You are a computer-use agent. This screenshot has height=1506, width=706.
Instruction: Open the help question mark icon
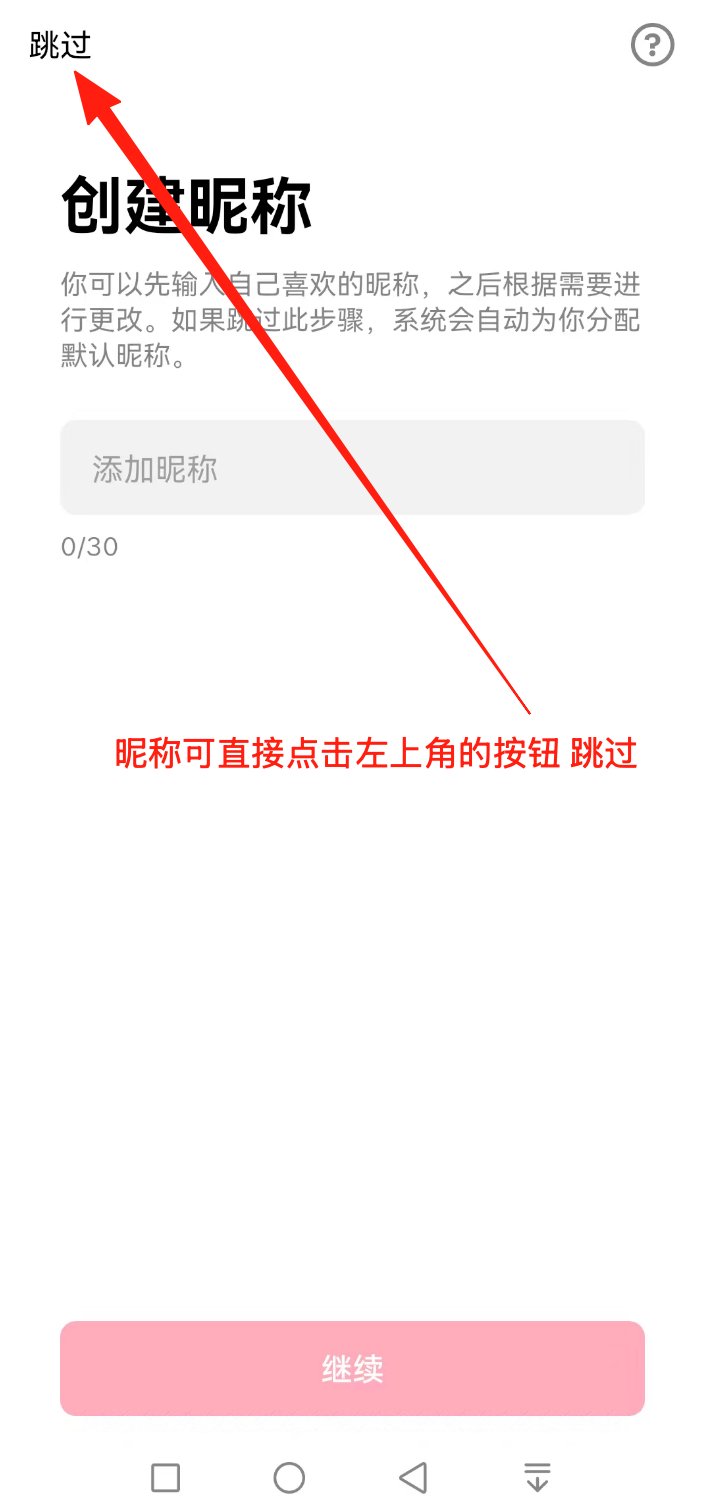(653, 46)
